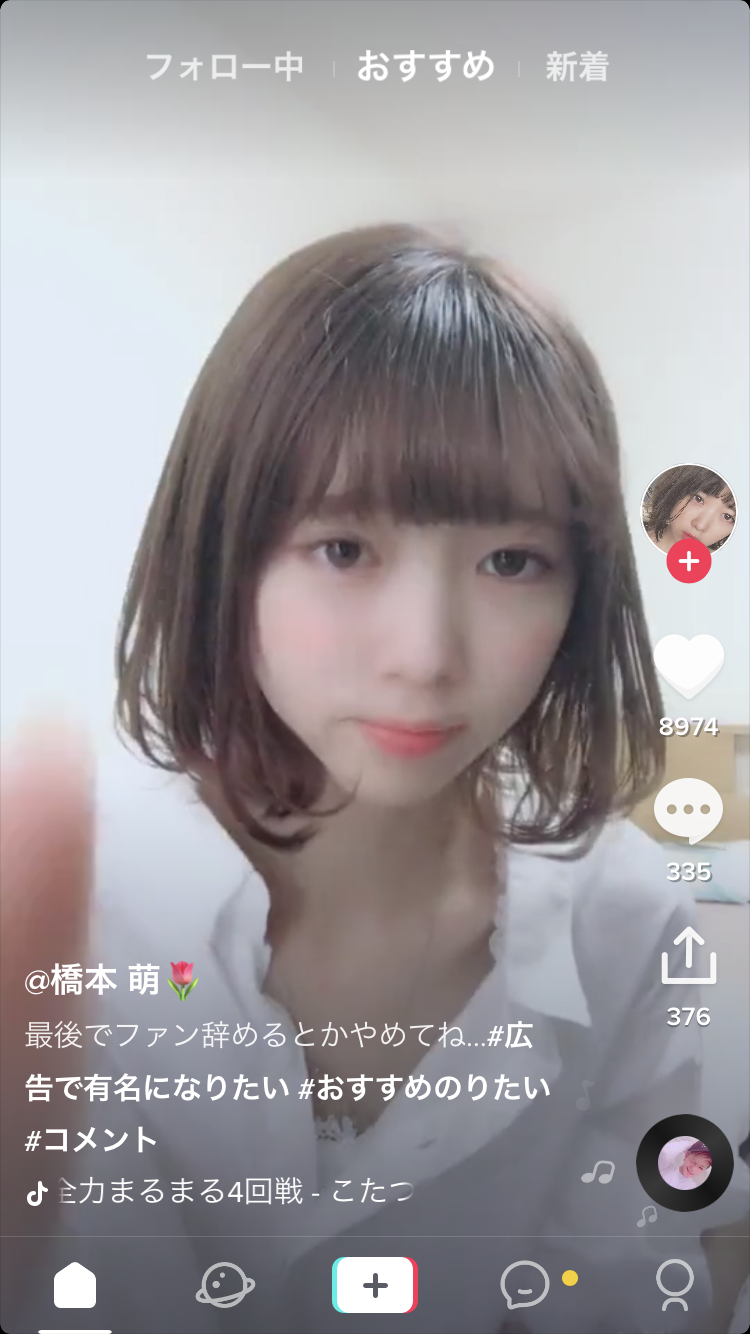Screen dimensions: 750x1334
Task: Switch to the フォロー中 tab
Action: point(224,67)
